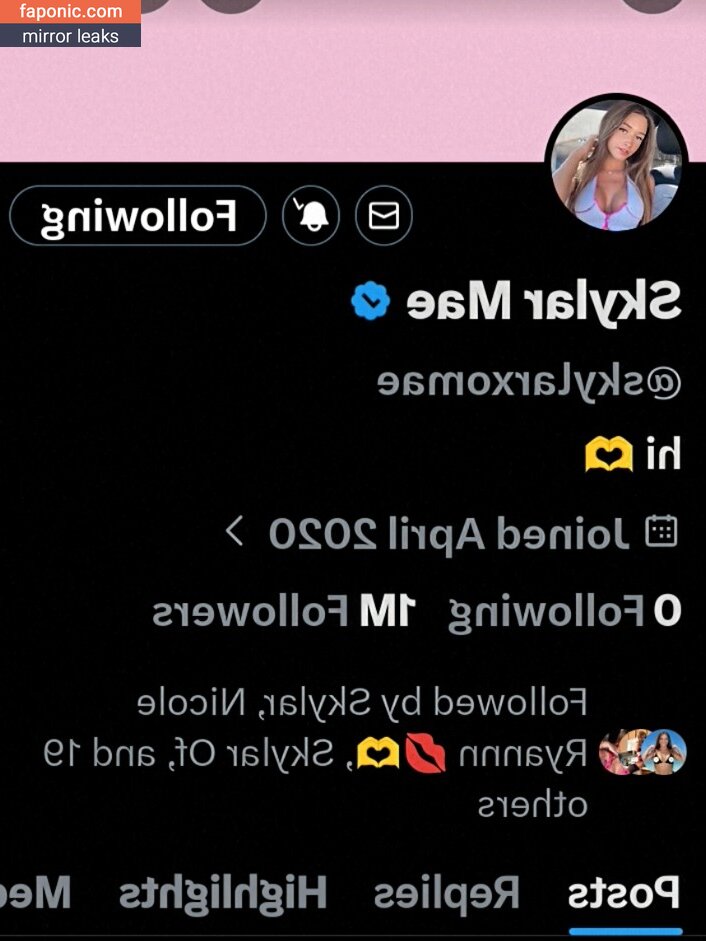This screenshot has height=941, width=706.
Task: See accounts listed under Followed by
Action: click(x=360, y=752)
